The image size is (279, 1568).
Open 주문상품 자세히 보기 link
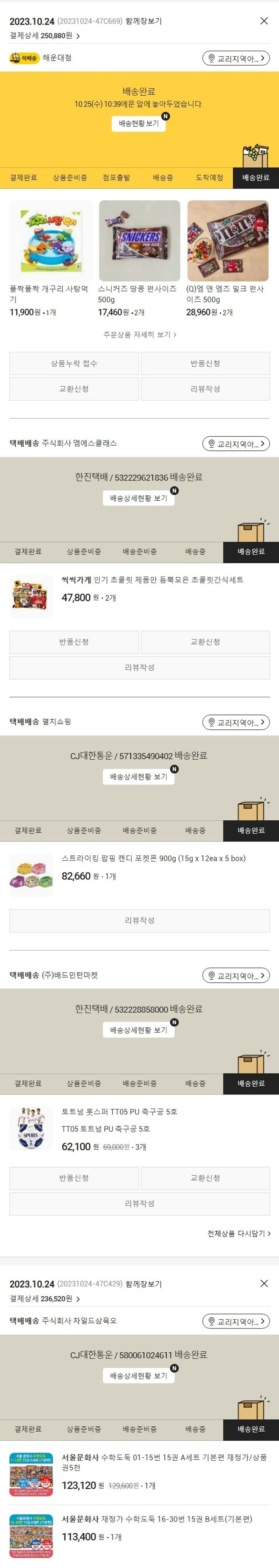pyautogui.click(x=139, y=334)
